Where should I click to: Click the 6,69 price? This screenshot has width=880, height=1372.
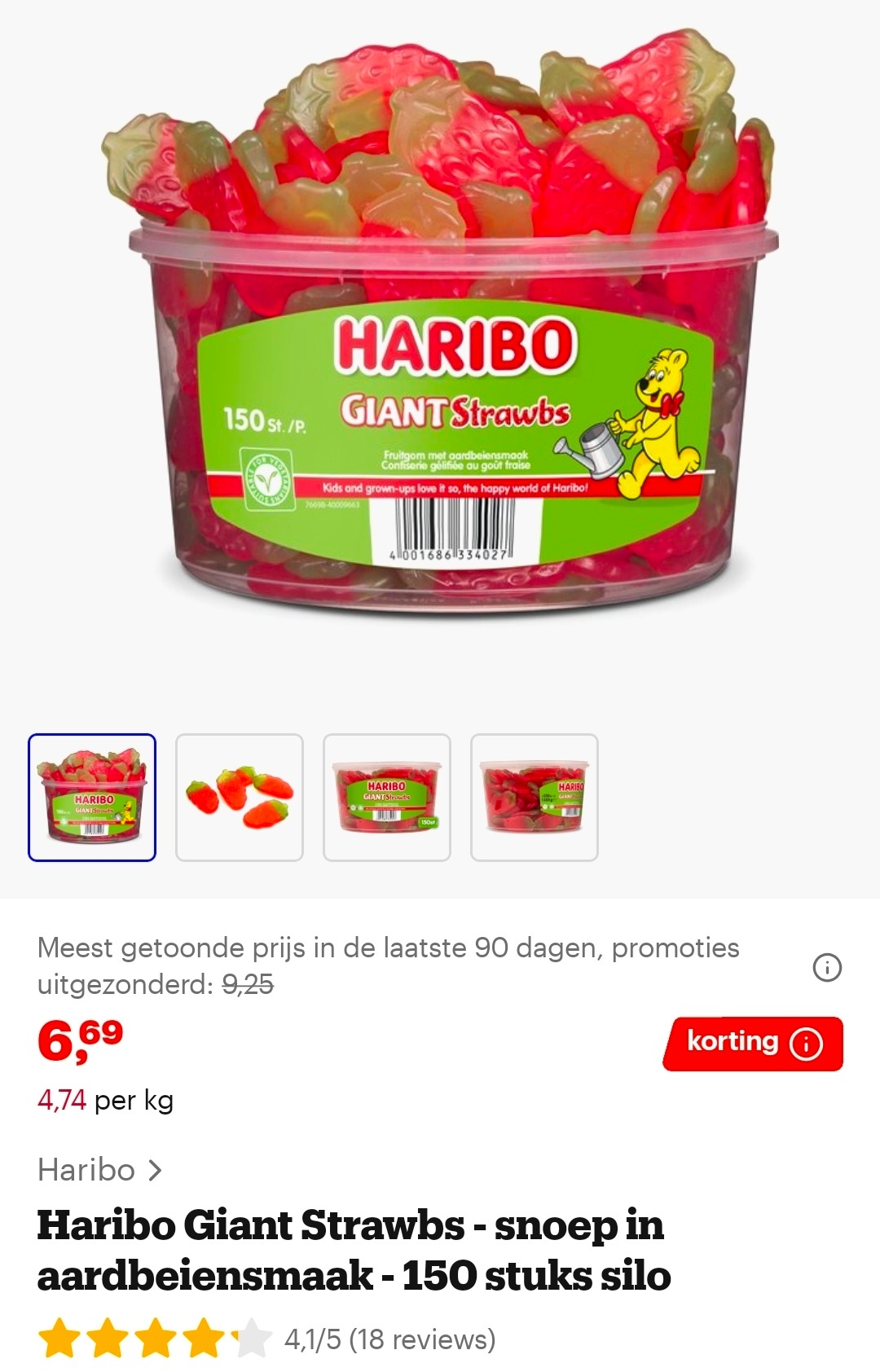click(x=77, y=1043)
